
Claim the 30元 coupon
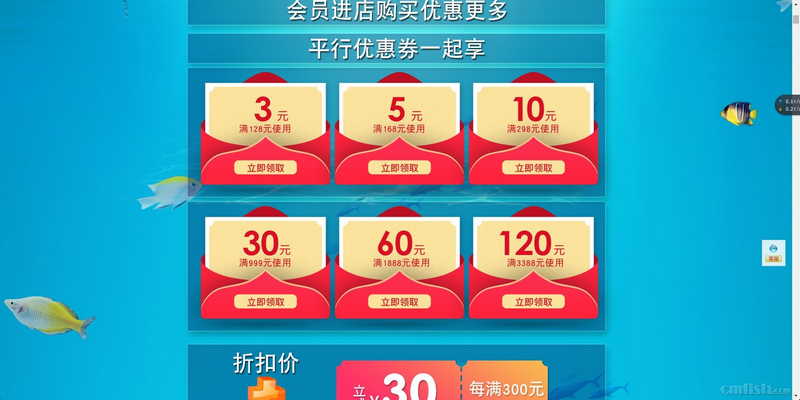[265, 301]
